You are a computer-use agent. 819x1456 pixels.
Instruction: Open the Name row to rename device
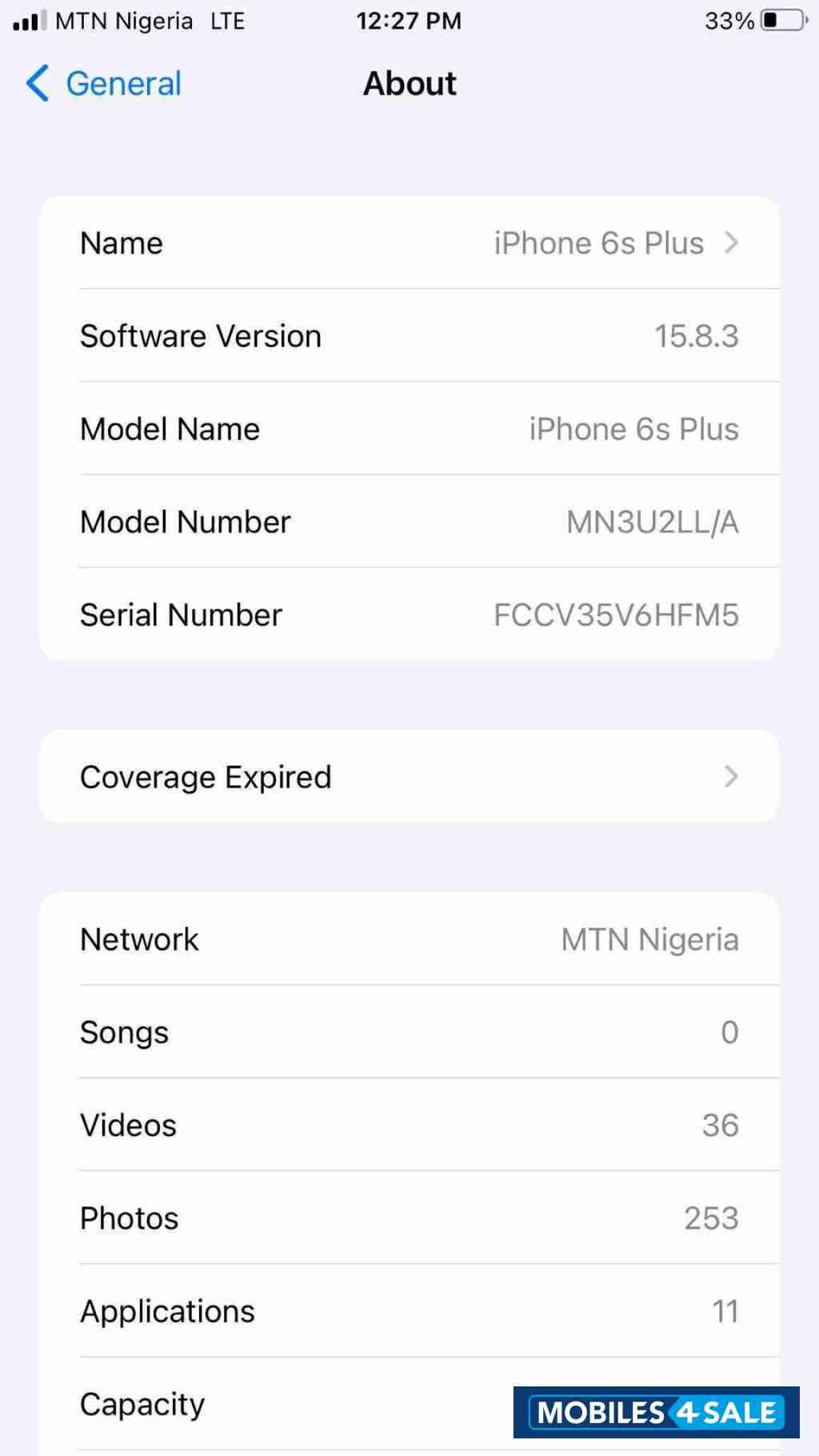pos(409,243)
